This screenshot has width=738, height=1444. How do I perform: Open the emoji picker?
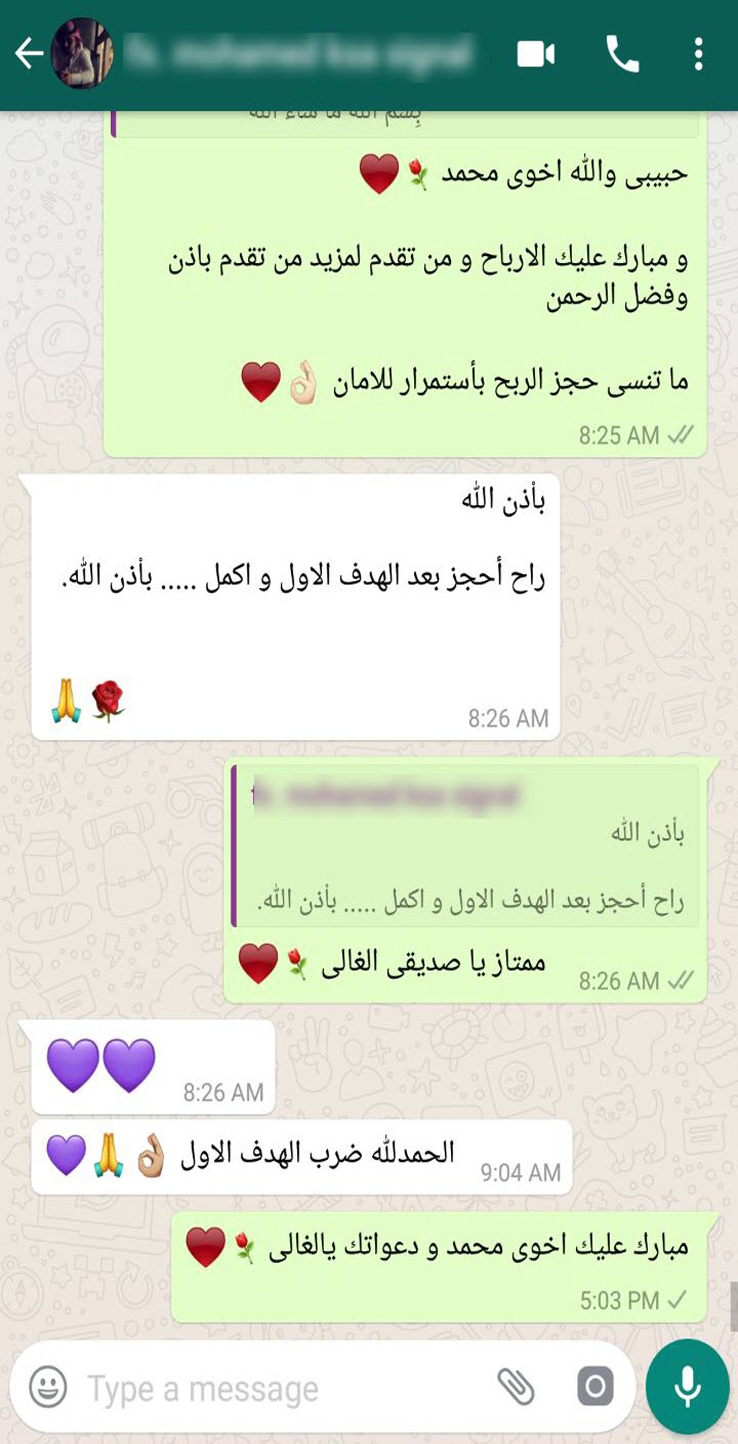(x=47, y=1387)
